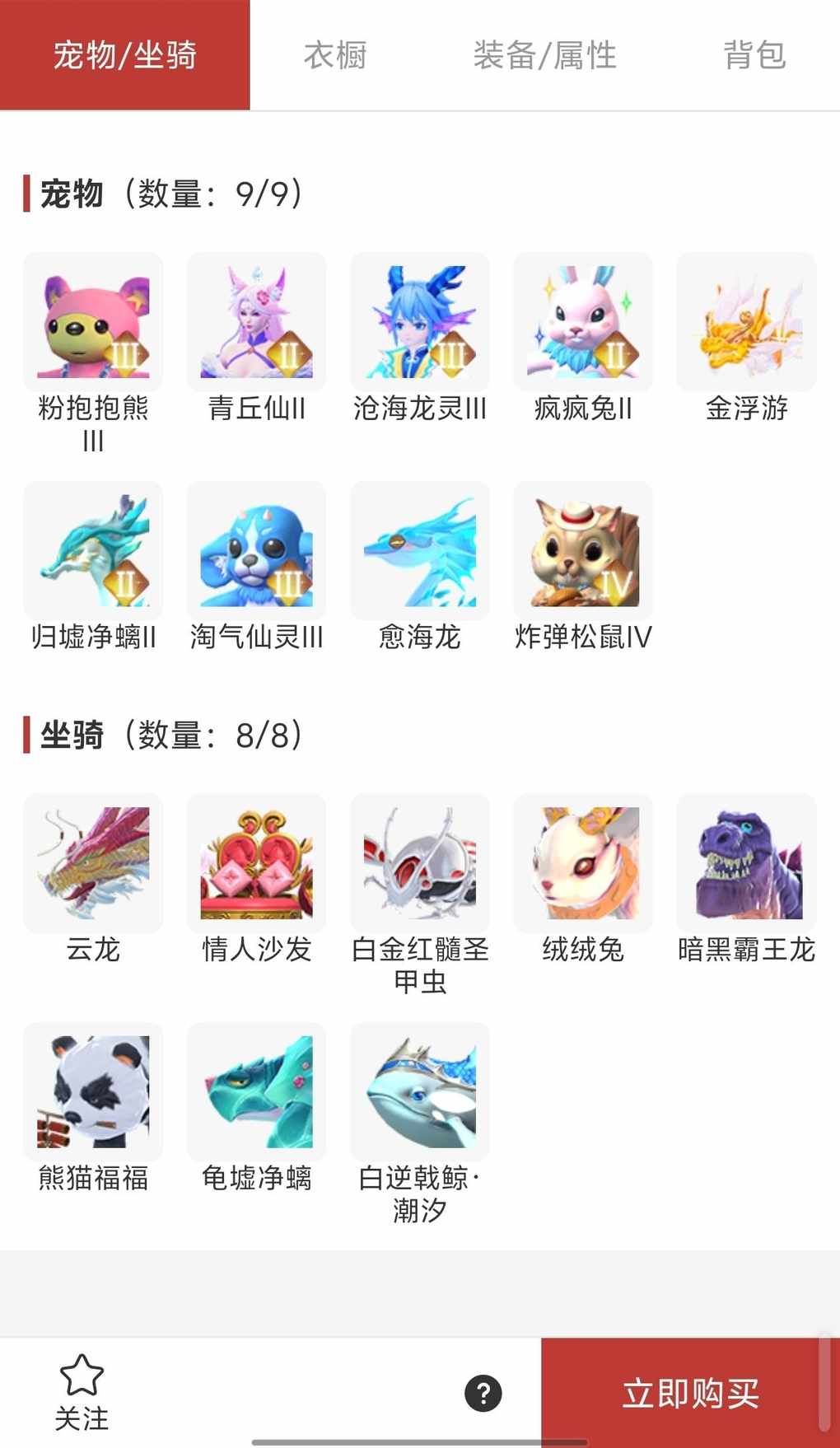
Task: Select the 白金红髓圣甲虫 mount
Action: [x=420, y=863]
